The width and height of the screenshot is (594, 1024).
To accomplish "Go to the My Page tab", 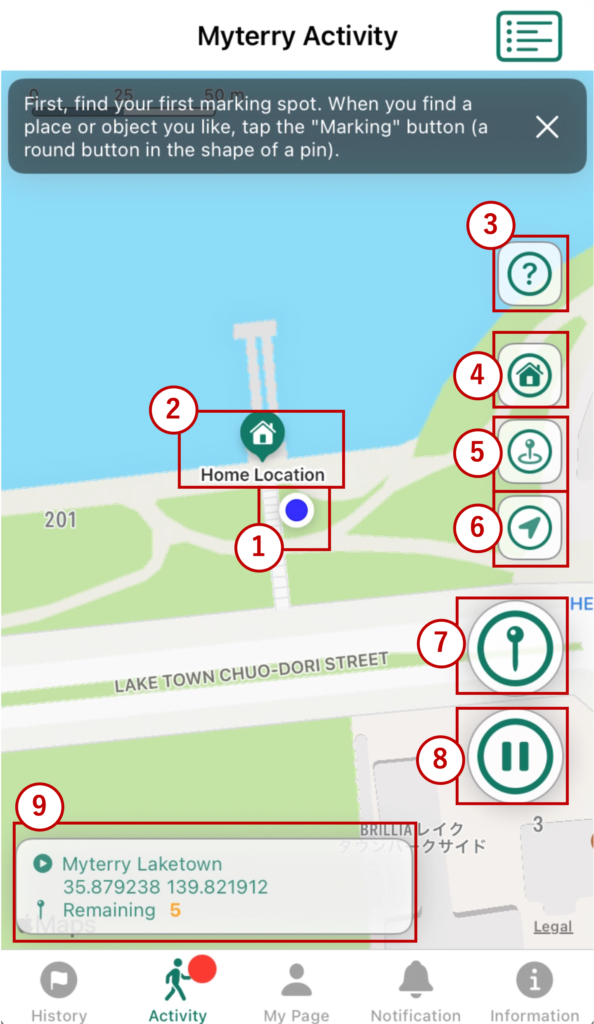I will point(296,993).
